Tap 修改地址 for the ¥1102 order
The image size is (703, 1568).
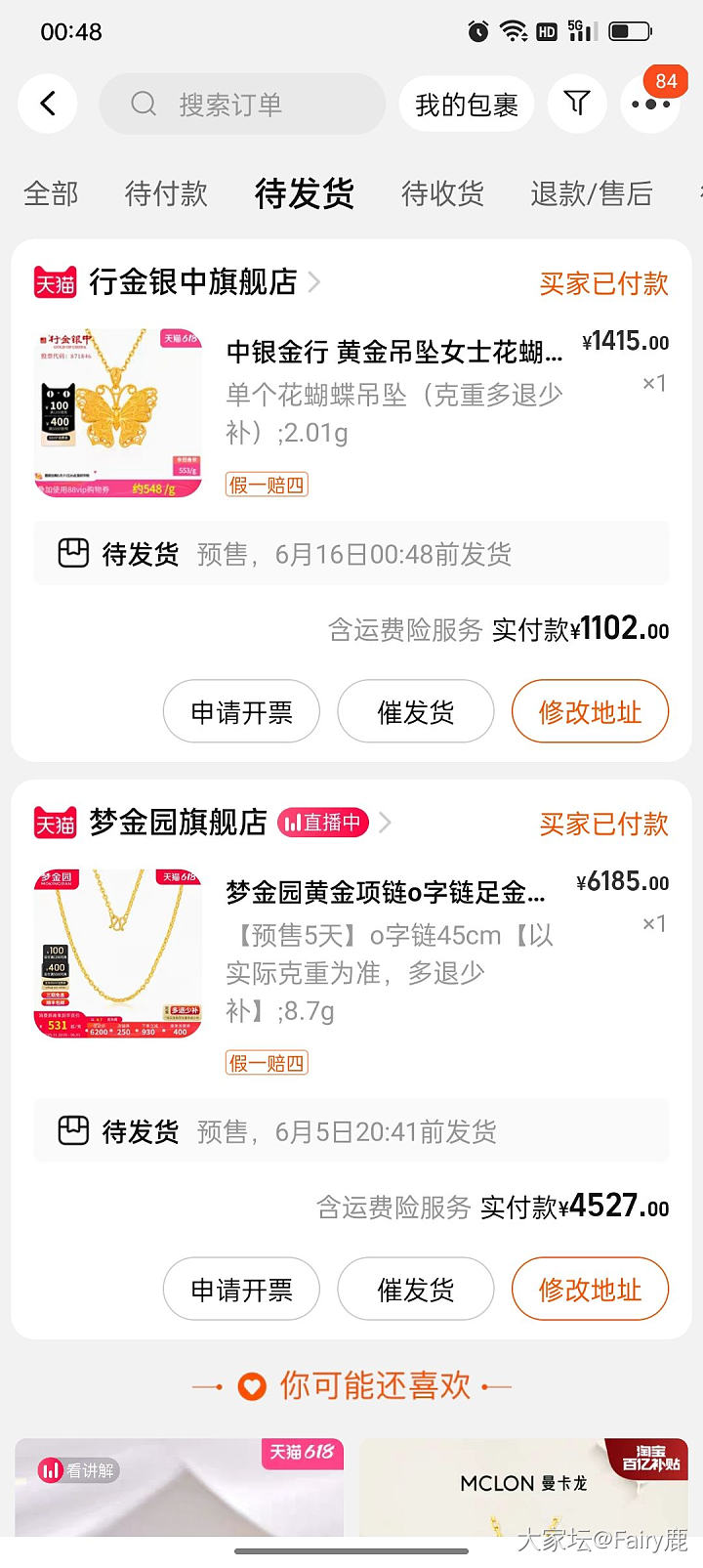590,712
